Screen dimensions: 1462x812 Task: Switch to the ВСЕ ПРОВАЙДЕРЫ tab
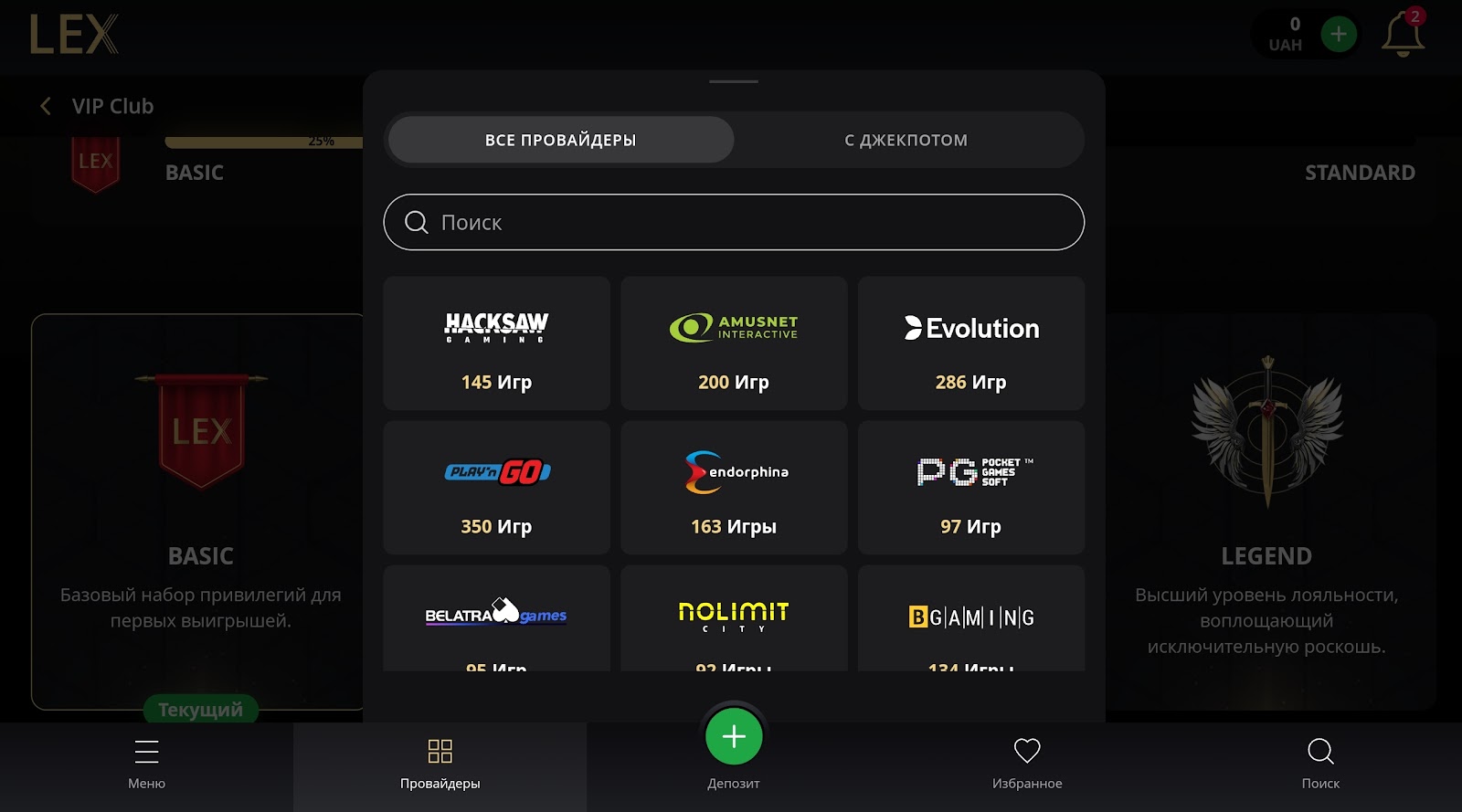click(x=560, y=140)
